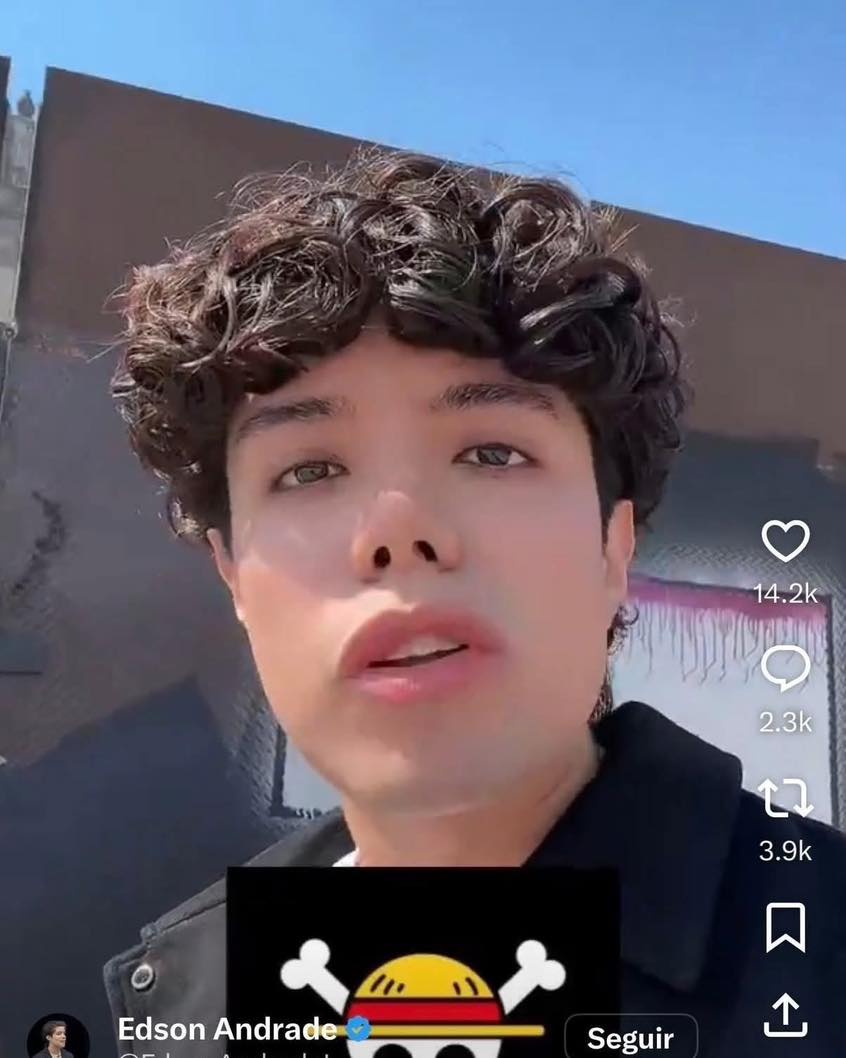The image size is (846, 1058).
Task: Repost this video
Action: (x=785, y=798)
